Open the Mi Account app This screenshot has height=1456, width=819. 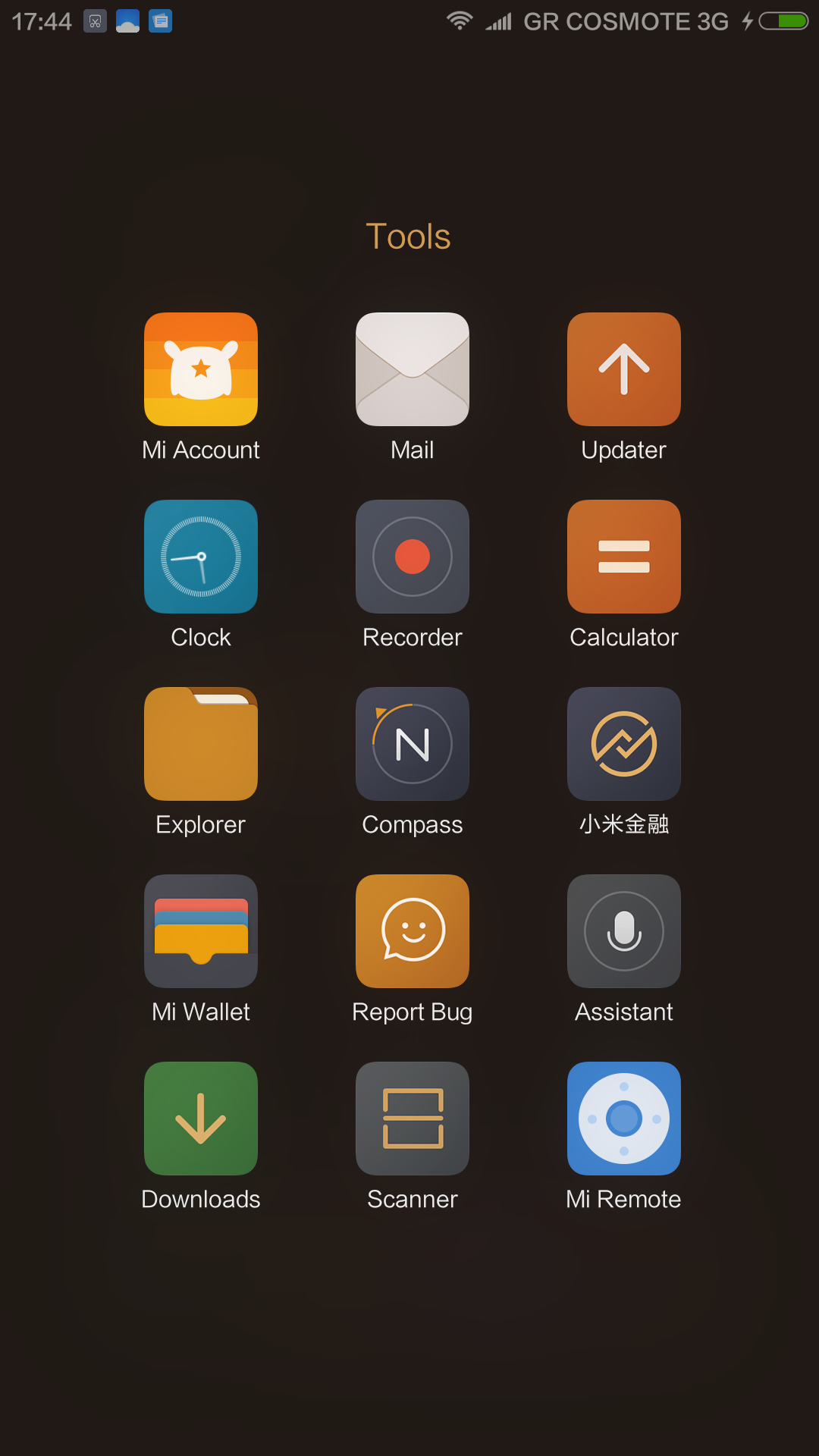pyautogui.click(x=201, y=369)
